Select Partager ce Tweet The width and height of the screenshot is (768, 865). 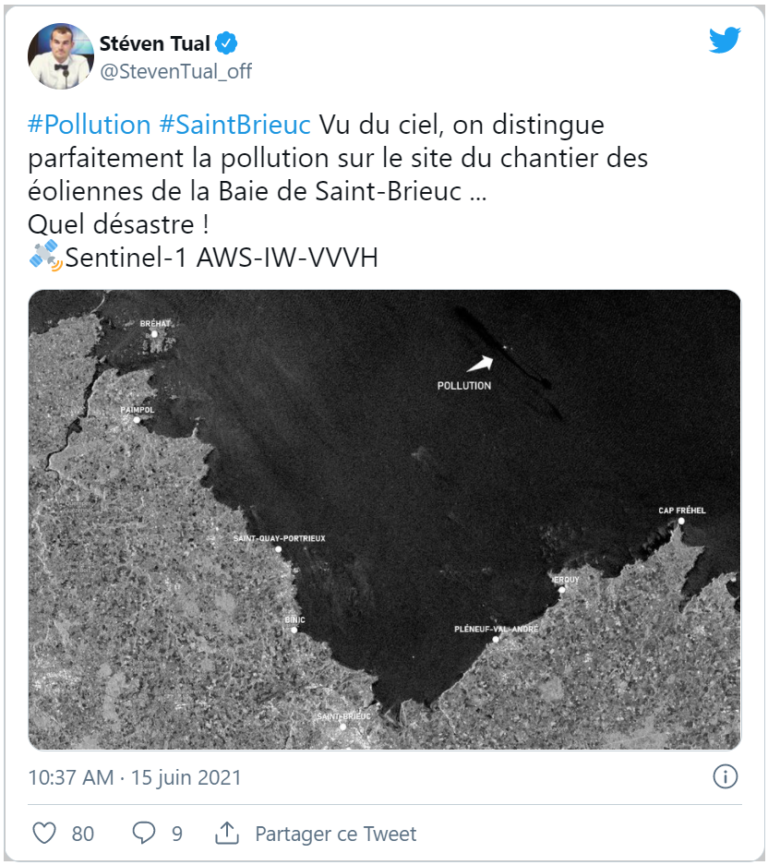coord(316,833)
